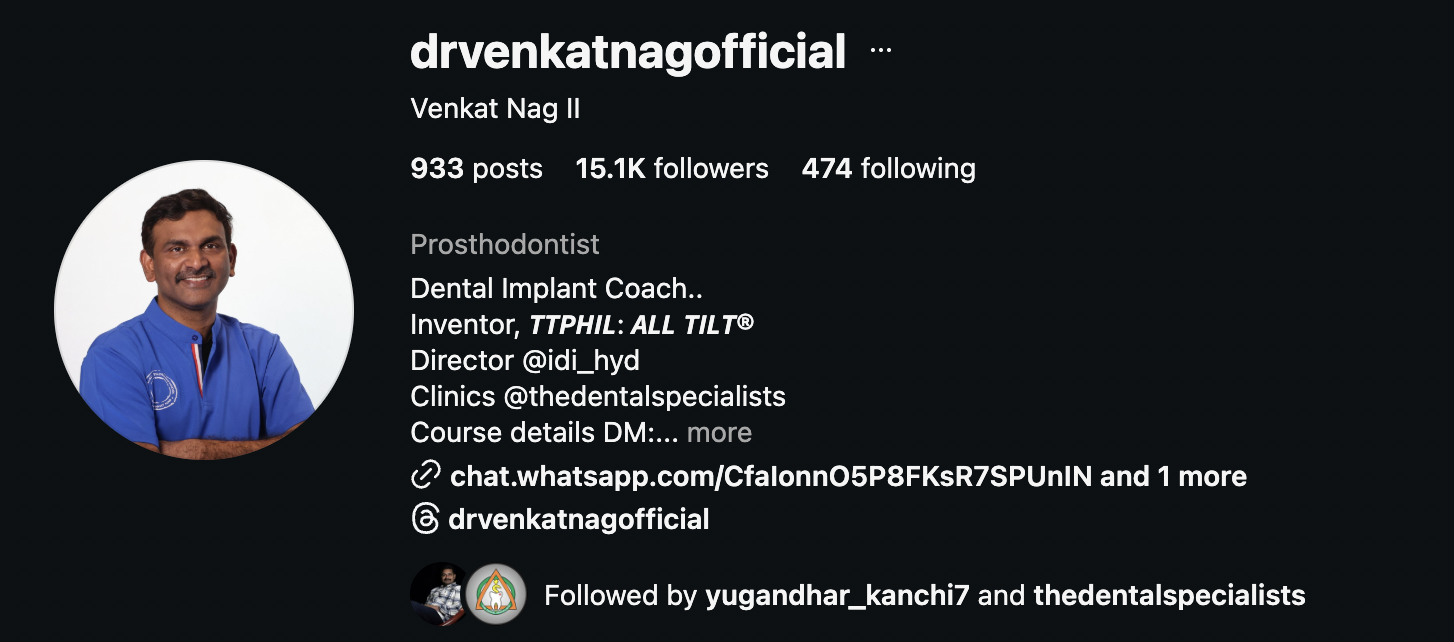Open the 15.1K followers list

click(x=672, y=168)
